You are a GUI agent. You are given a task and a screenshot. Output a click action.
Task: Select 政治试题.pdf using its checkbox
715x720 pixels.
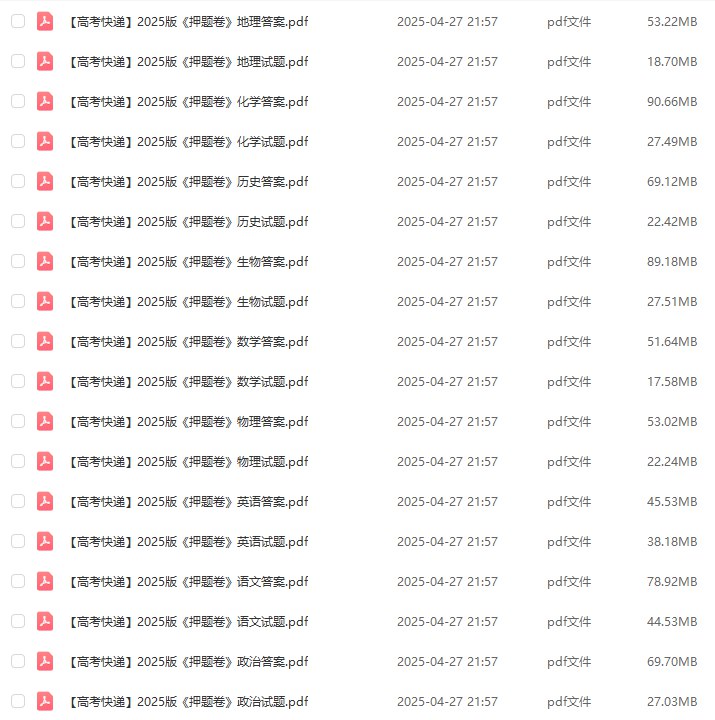18,701
